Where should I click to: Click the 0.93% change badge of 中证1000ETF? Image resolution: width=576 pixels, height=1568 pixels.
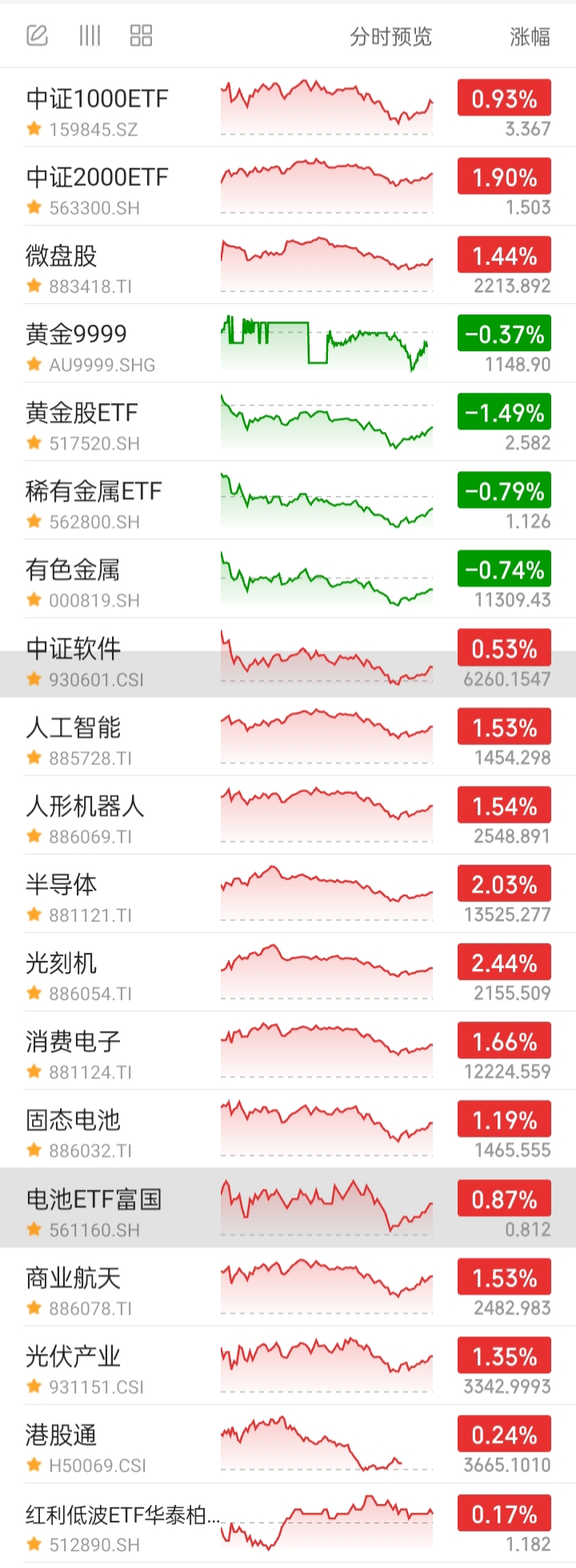(x=503, y=98)
